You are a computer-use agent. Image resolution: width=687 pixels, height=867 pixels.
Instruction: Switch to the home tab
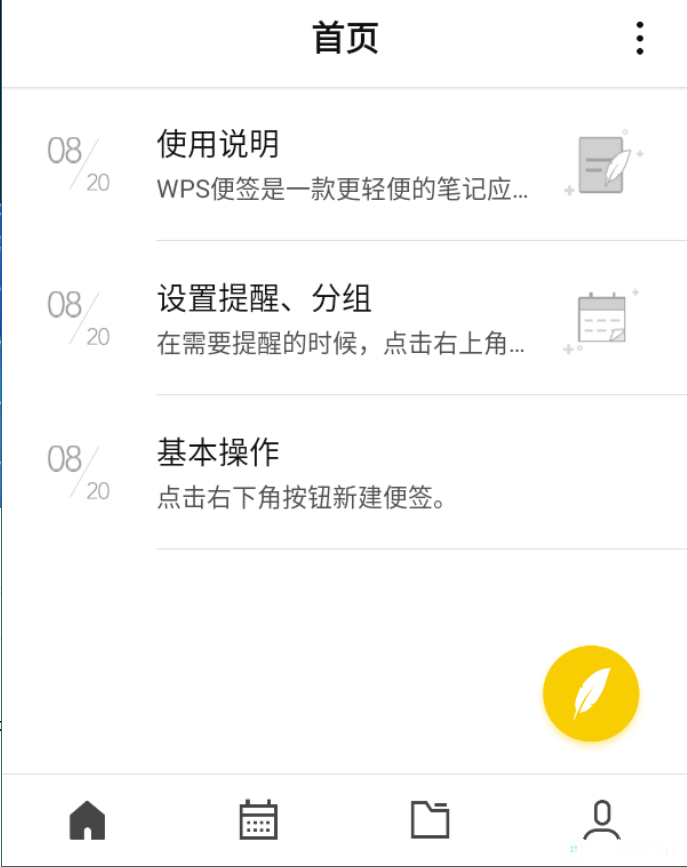point(87,820)
